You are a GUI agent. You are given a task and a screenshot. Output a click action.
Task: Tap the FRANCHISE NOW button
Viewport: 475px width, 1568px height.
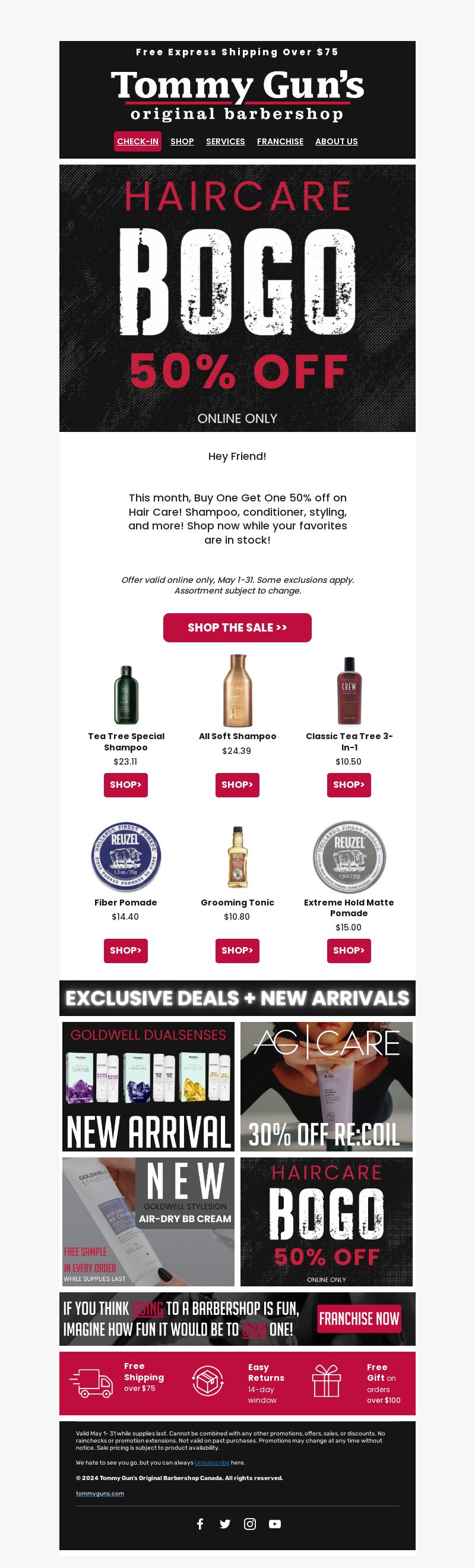pyautogui.click(x=359, y=1318)
